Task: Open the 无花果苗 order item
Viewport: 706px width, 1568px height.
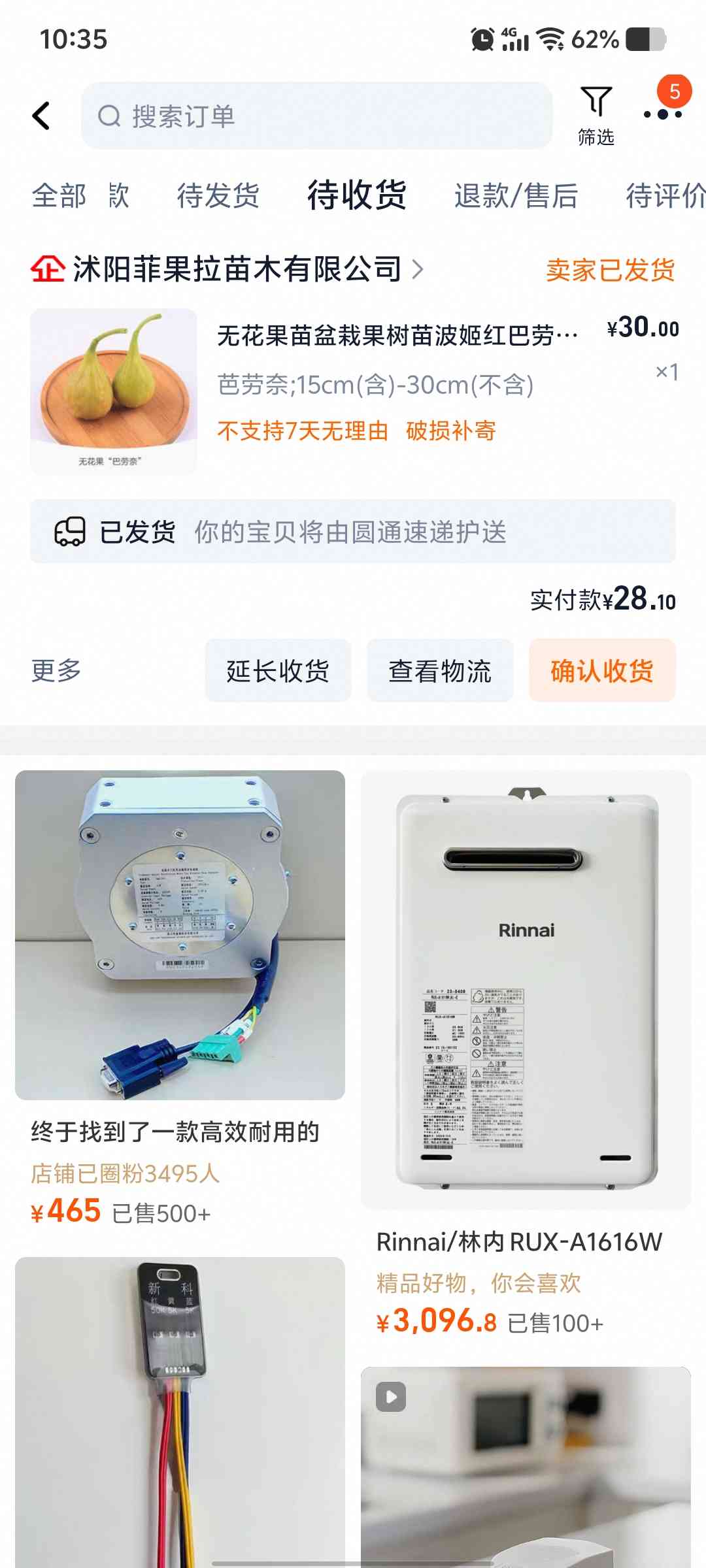Action: coord(353,391)
